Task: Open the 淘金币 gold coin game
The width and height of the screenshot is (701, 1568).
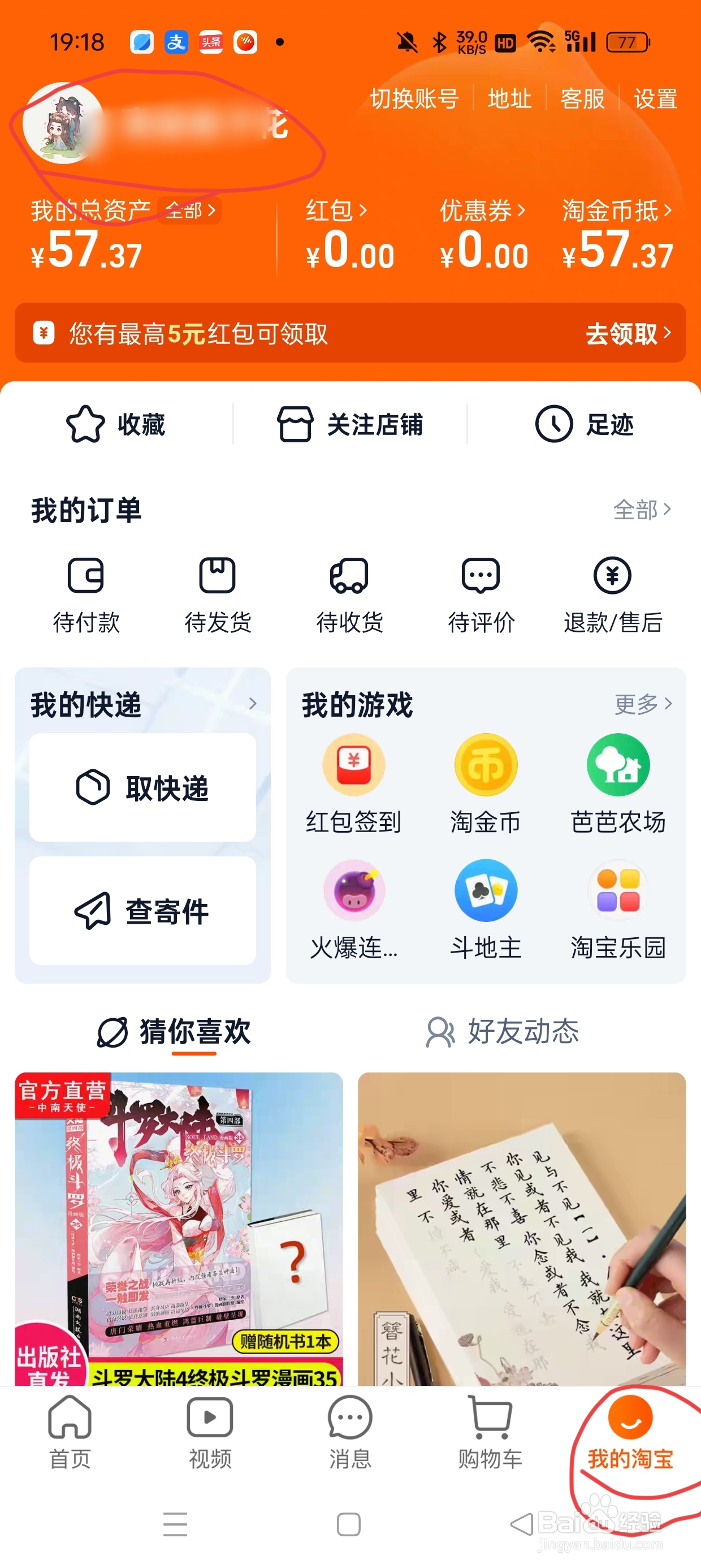Action: point(486,785)
